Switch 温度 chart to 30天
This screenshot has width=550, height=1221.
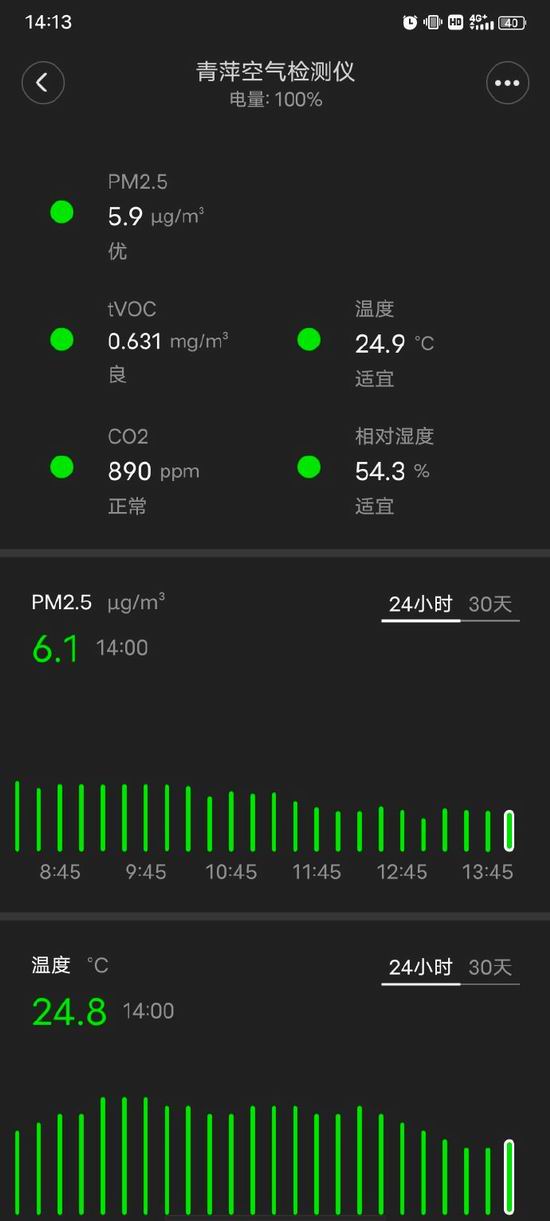(490, 967)
